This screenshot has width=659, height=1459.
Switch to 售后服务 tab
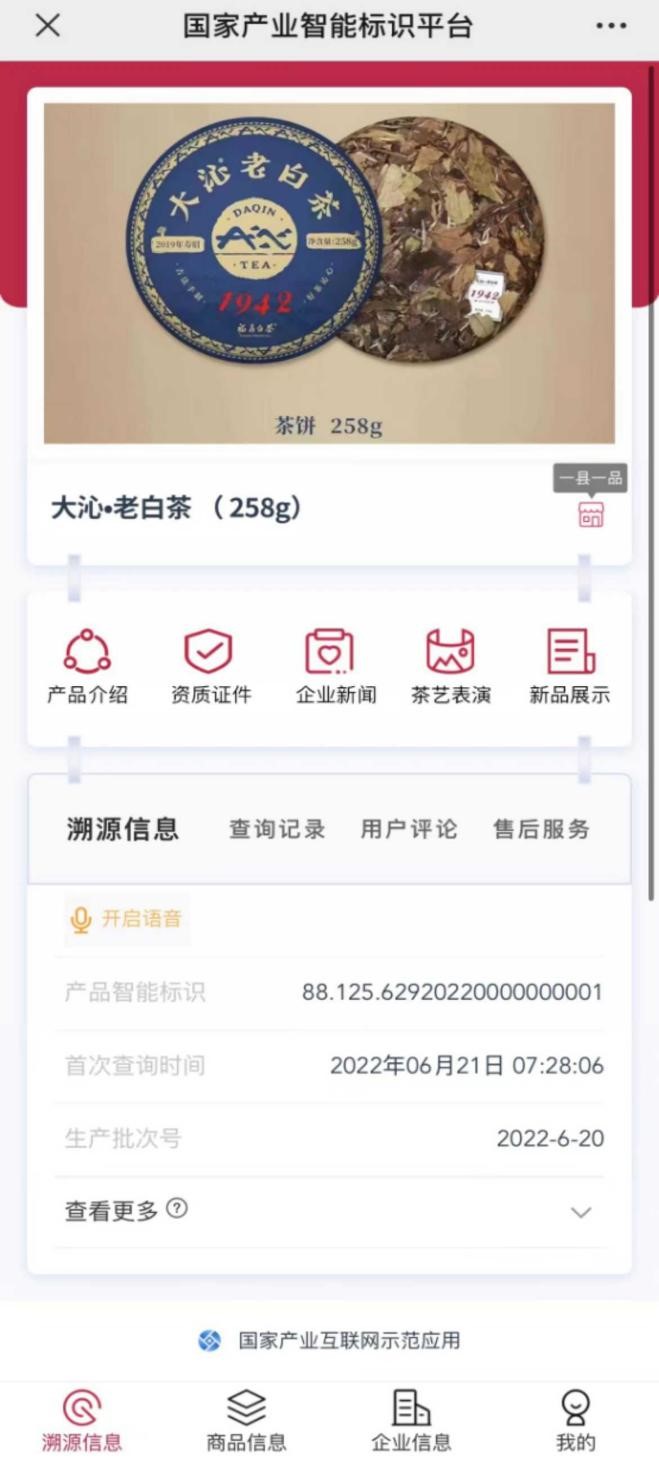pos(541,829)
